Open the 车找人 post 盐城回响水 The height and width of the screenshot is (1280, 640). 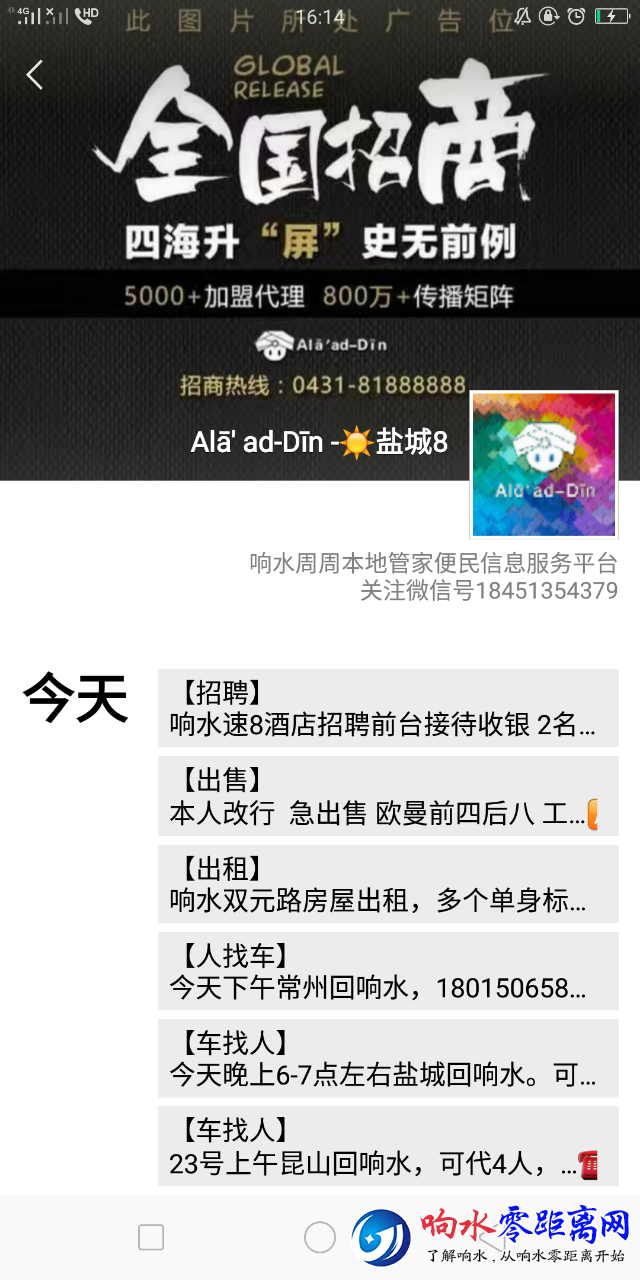[x=388, y=1058]
